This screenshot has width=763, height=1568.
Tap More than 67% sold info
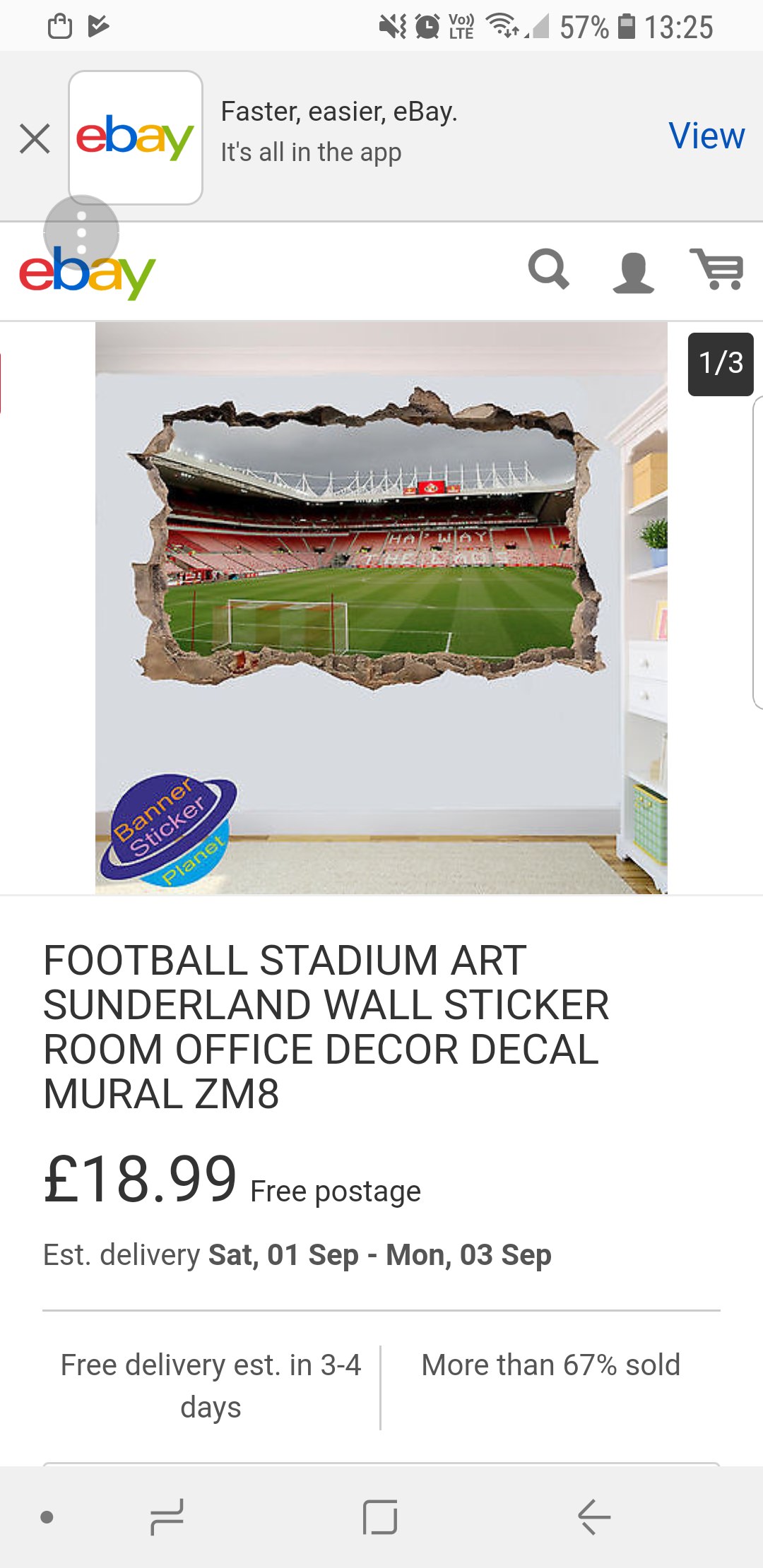pyautogui.click(x=550, y=1365)
